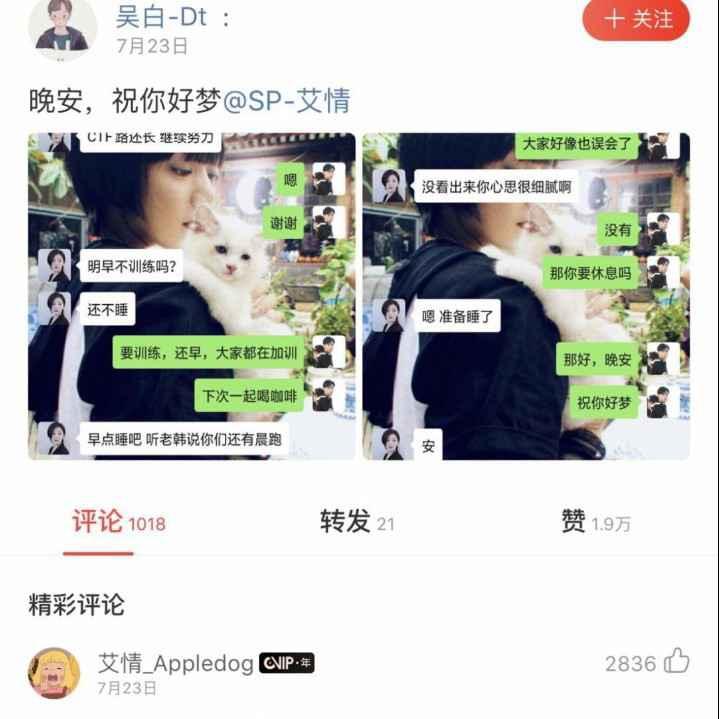719x719 pixels.
Task: Like 艾情_Appledog's comment
Action: [677, 662]
